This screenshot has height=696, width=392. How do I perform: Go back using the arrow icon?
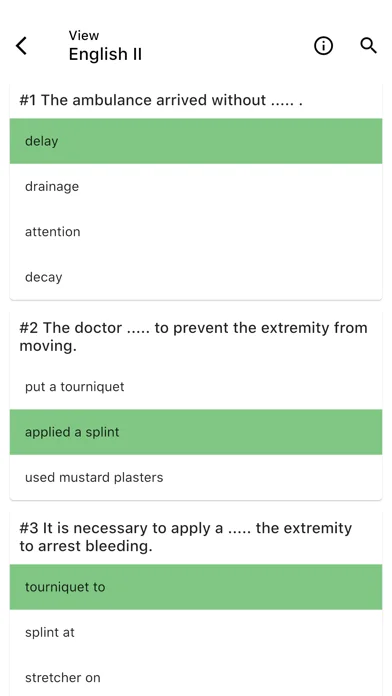tap(21, 46)
